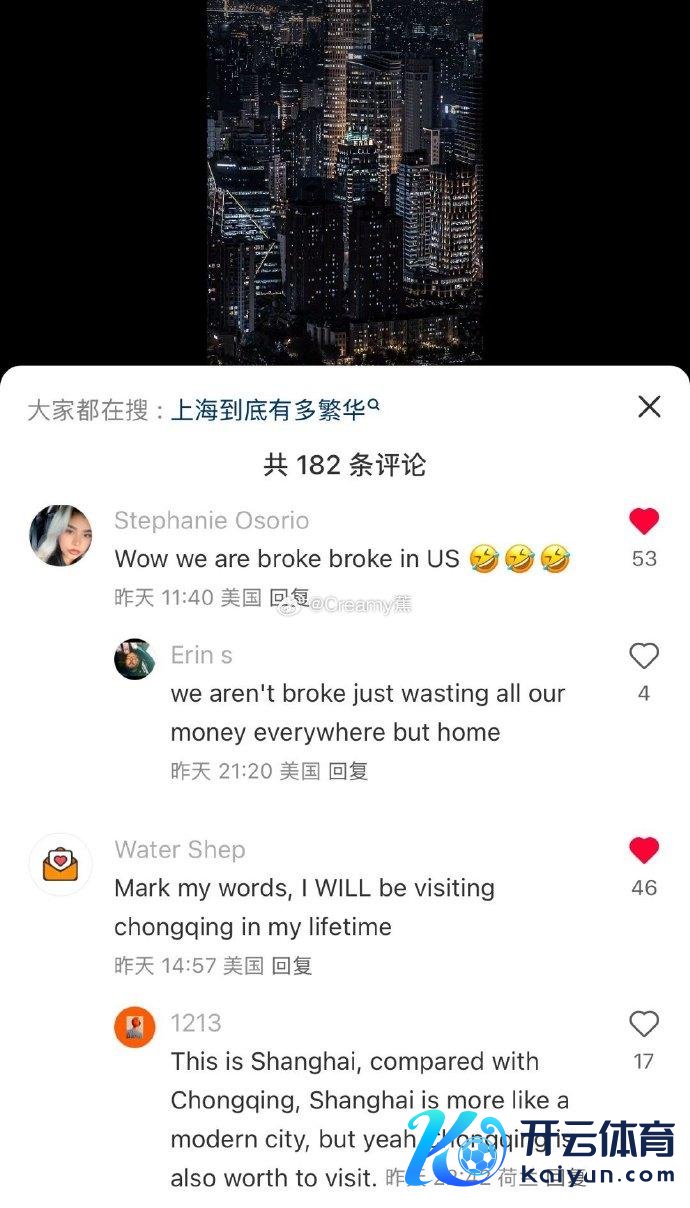This screenshot has width=690, height=1208.
Task: Tap 回复 under Water Shep's comment
Action: tap(292, 965)
